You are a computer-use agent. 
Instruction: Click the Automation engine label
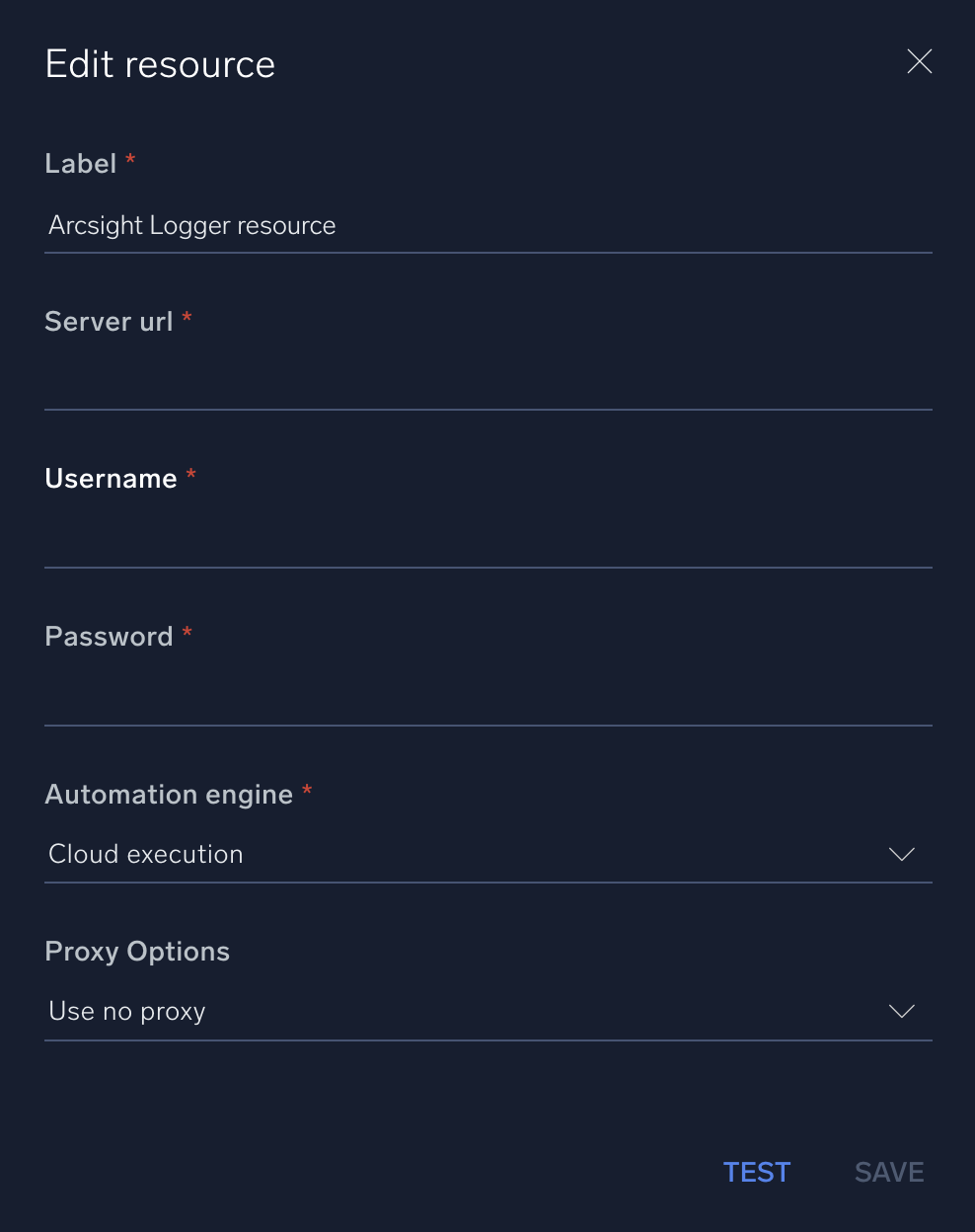pos(168,794)
